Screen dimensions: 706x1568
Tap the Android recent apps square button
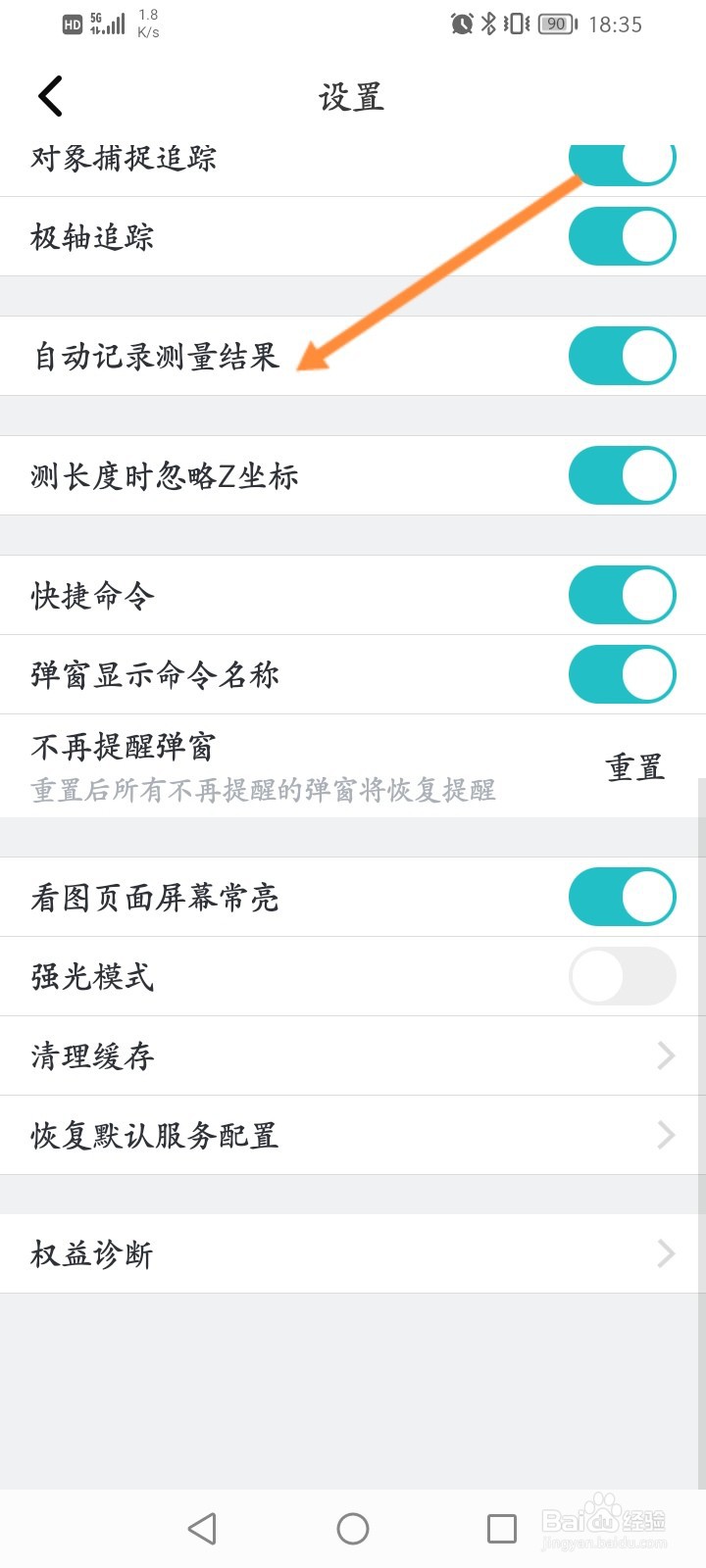click(502, 1527)
